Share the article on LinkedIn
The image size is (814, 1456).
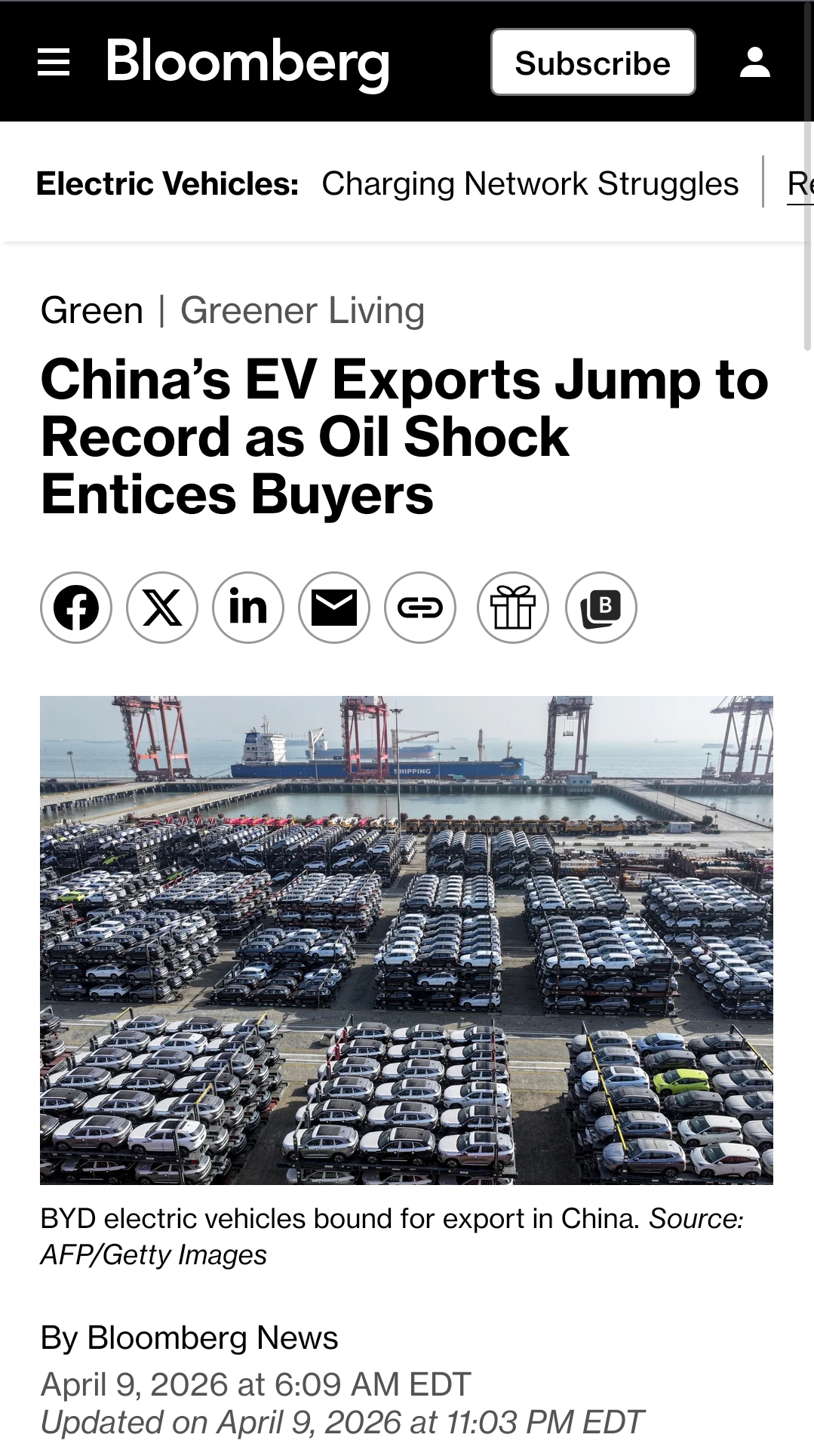click(248, 608)
